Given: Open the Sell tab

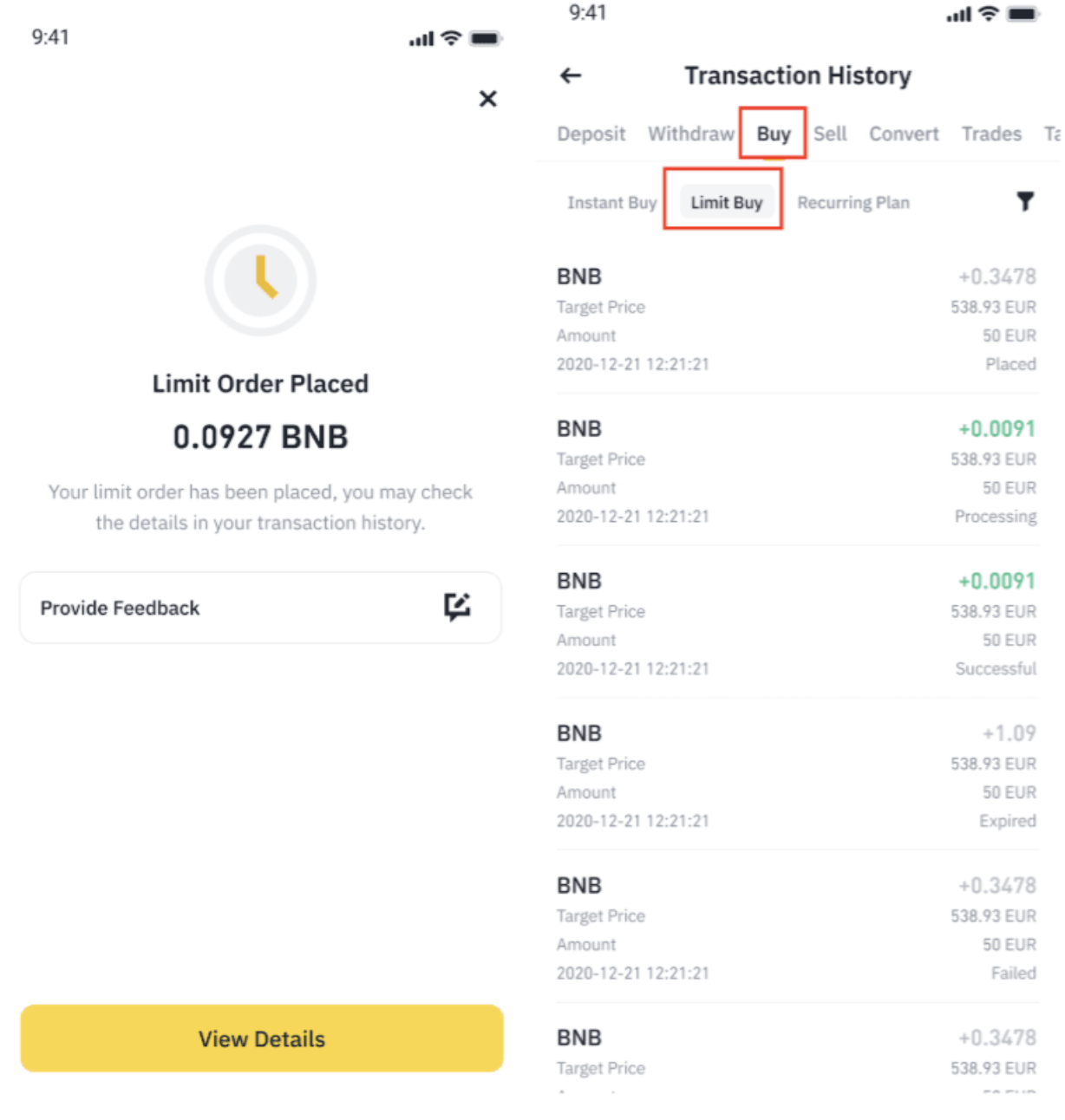Looking at the screenshot, I should pos(830,134).
